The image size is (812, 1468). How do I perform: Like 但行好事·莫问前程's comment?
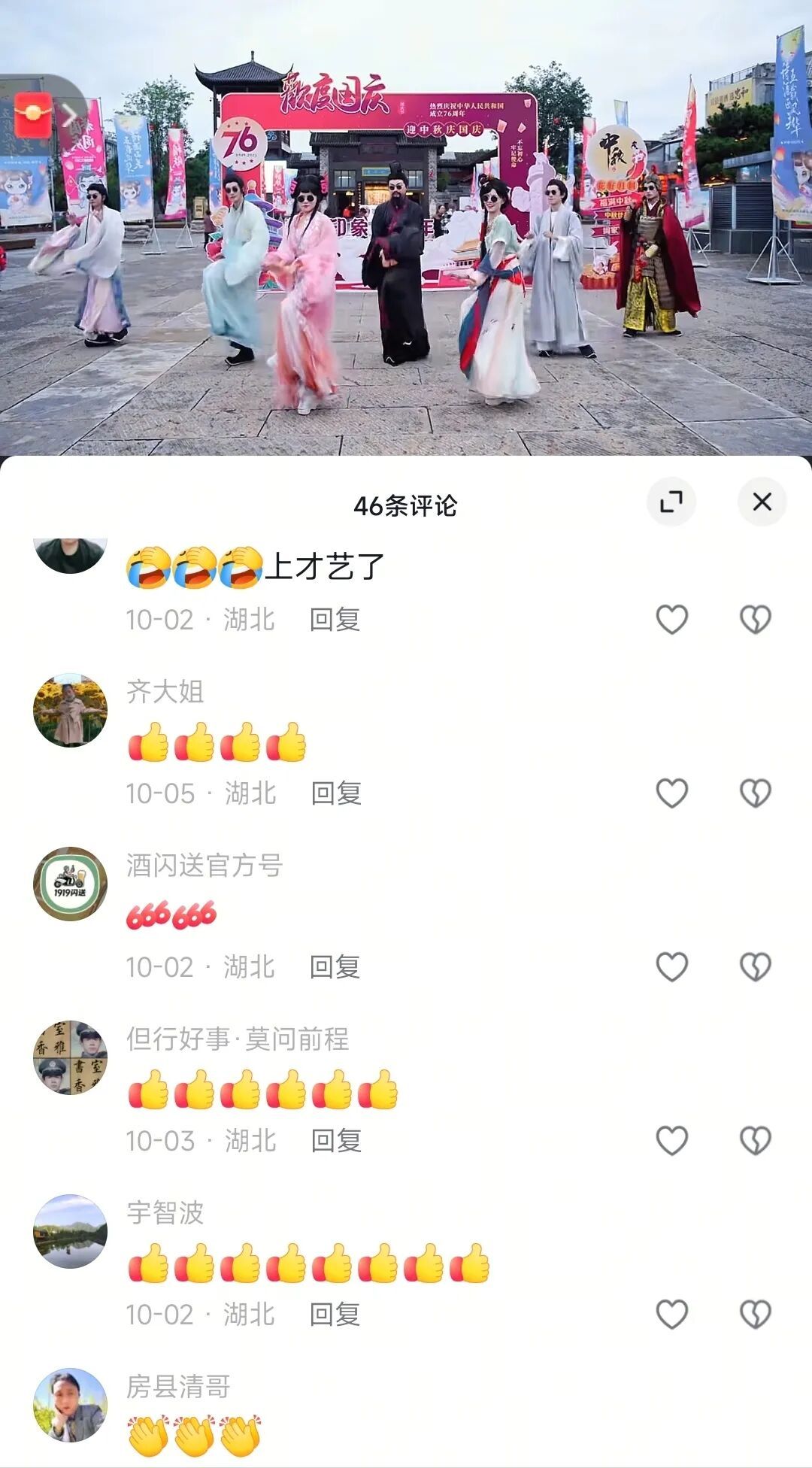671,1141
